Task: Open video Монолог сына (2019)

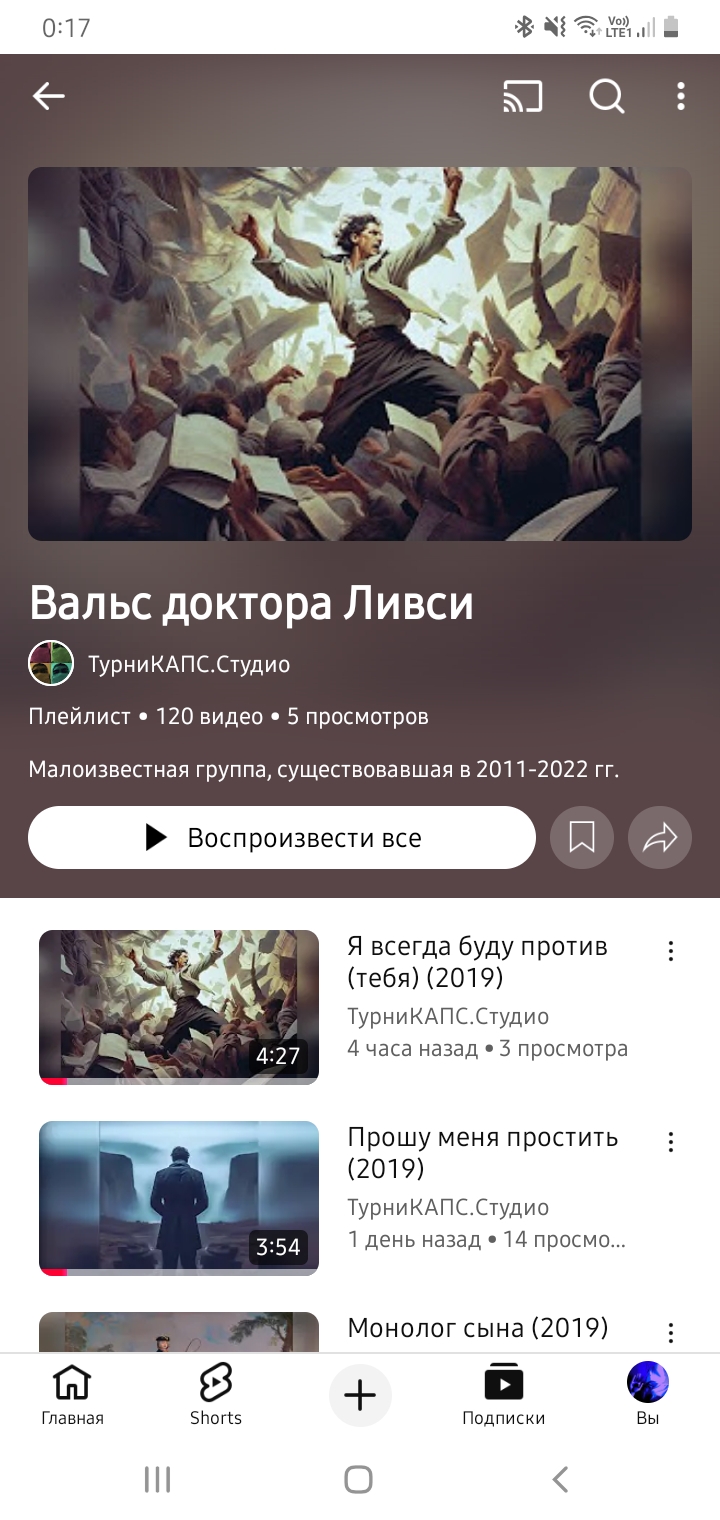Action: 477,1328
